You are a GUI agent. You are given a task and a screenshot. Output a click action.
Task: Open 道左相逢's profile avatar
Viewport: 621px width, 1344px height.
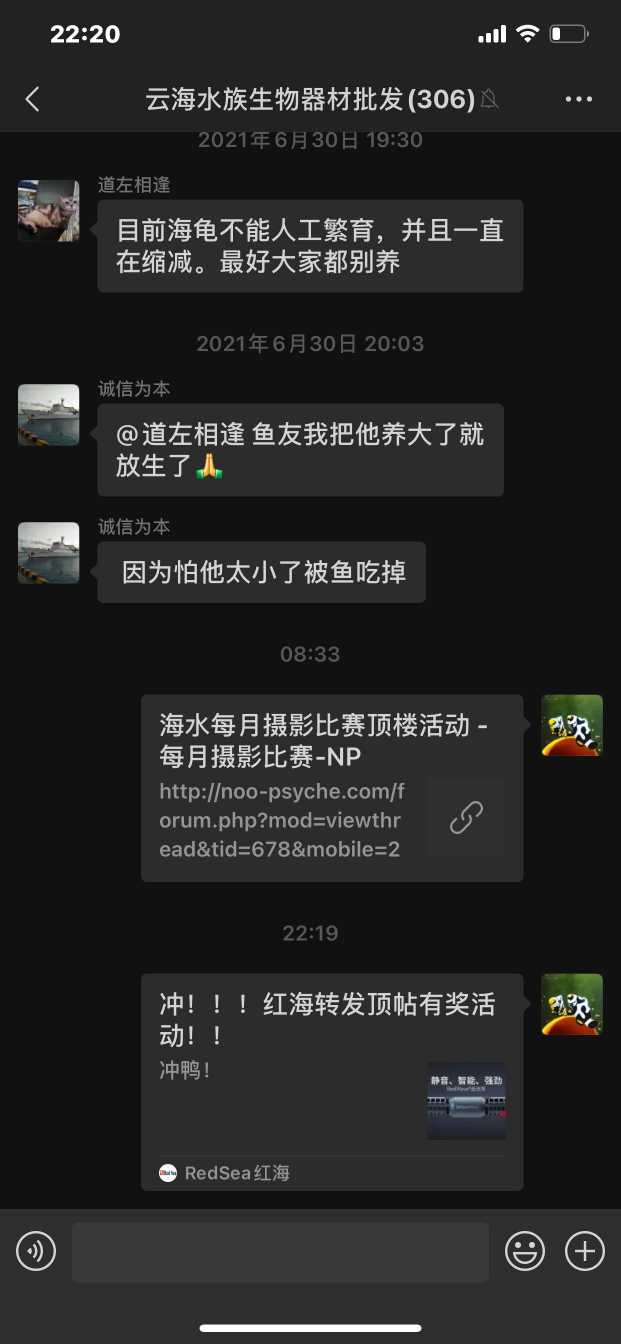tap(49, 211)
